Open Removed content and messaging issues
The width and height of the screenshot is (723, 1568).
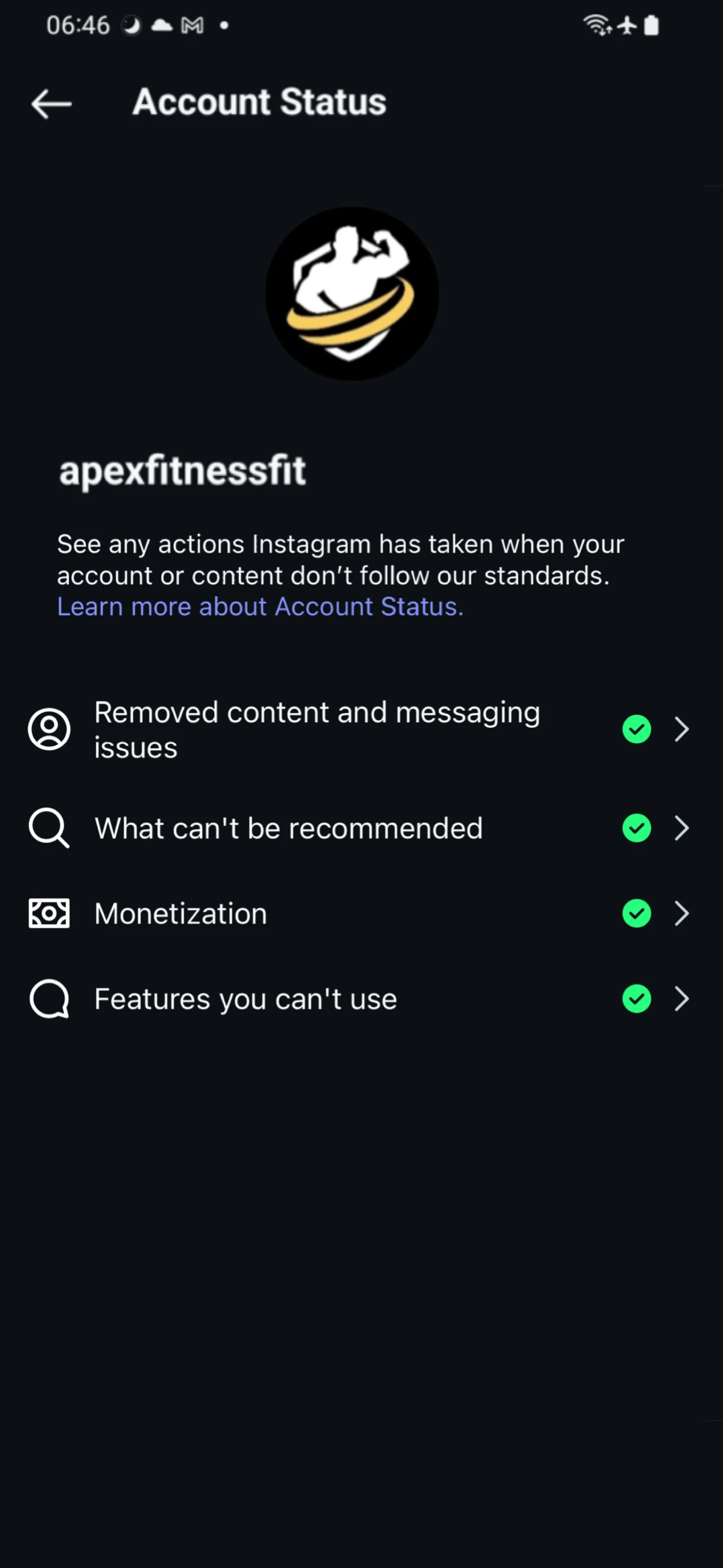coord(361,729)
